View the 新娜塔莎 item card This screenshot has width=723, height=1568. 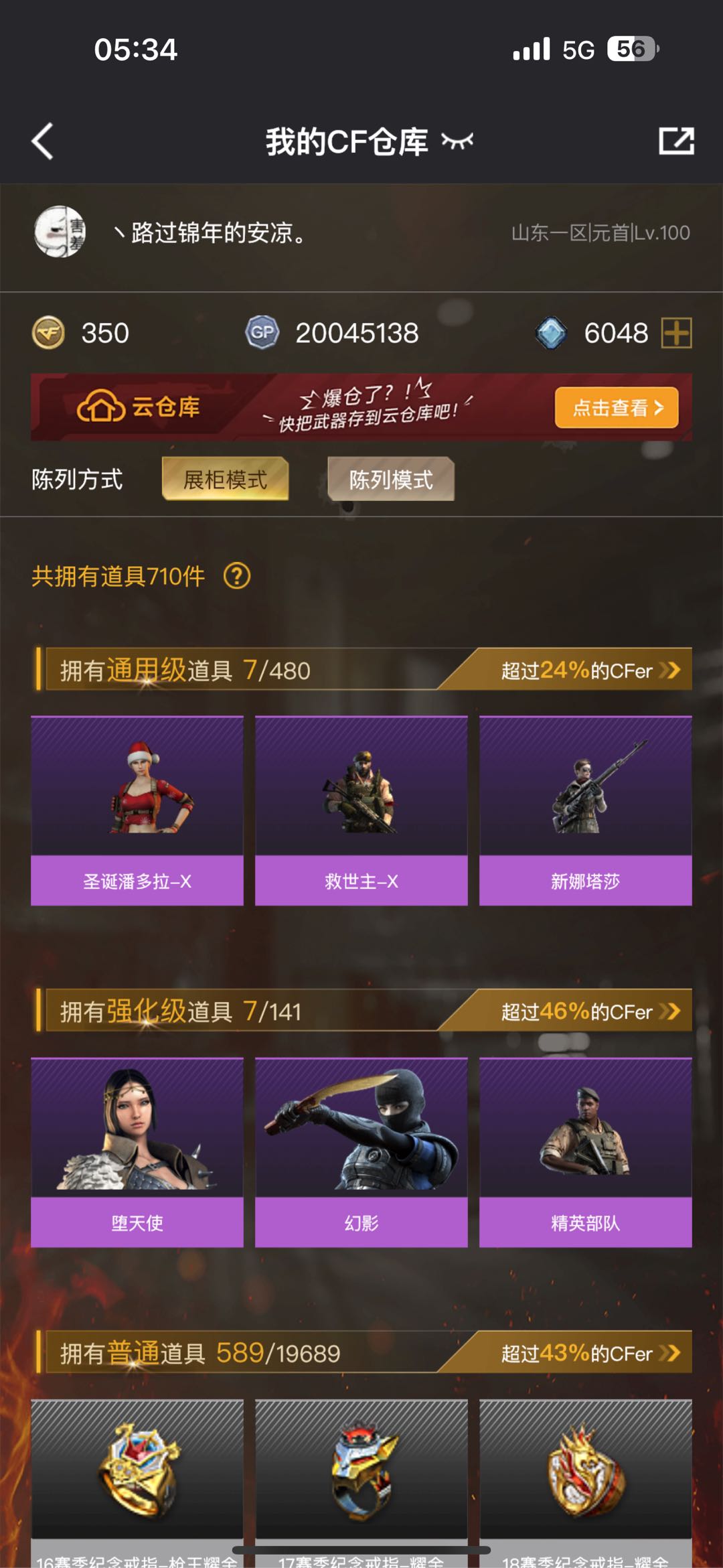coord(586,810)
